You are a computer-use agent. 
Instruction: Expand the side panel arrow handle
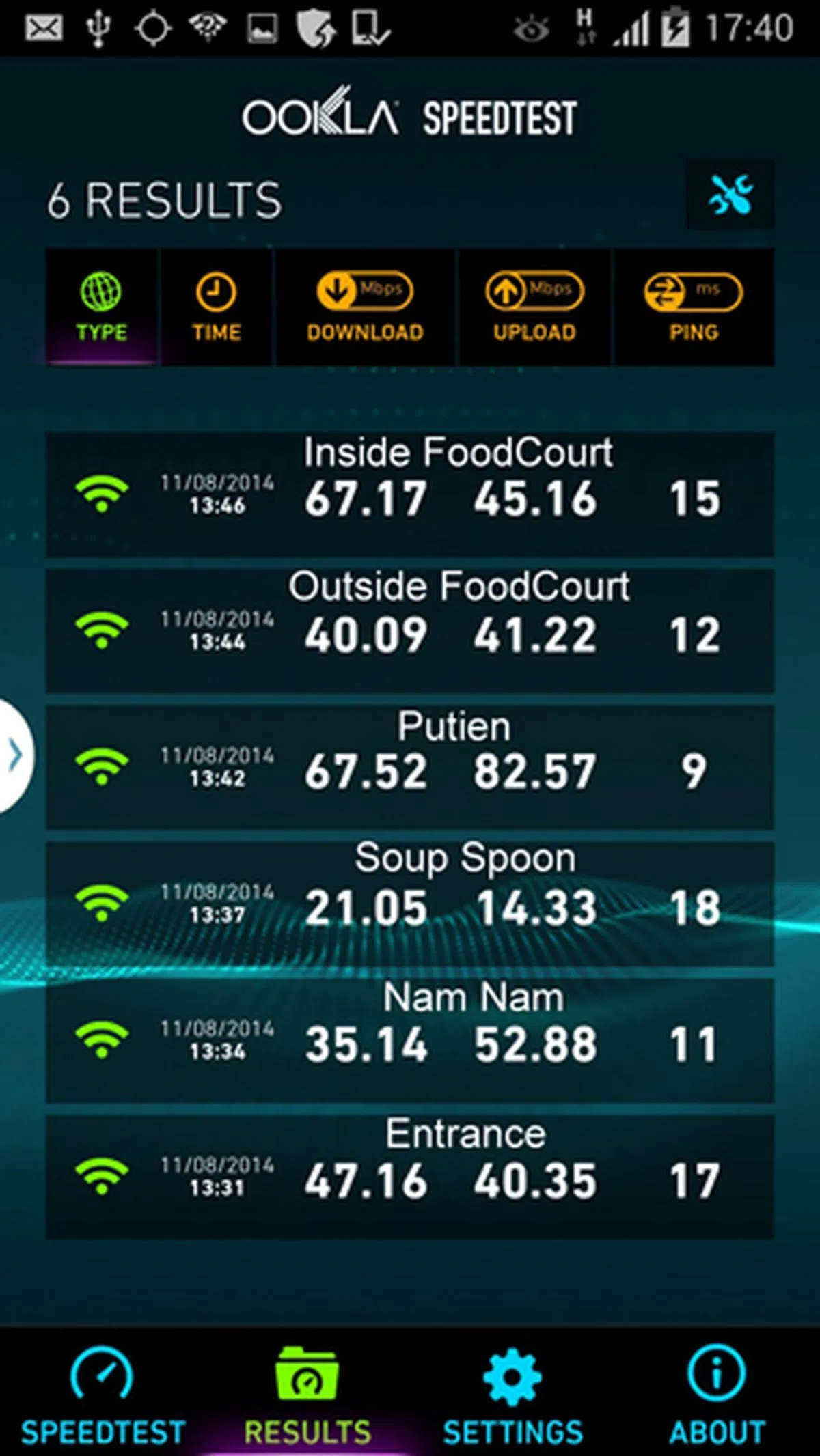coord(15,755)
